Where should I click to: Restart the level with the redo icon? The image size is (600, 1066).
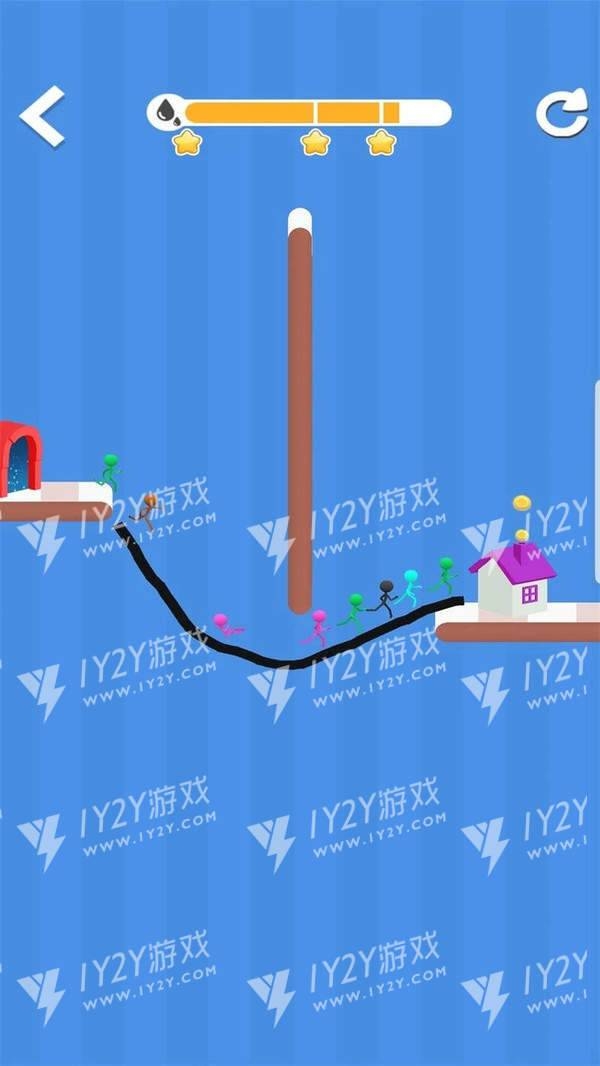[560, 114]
